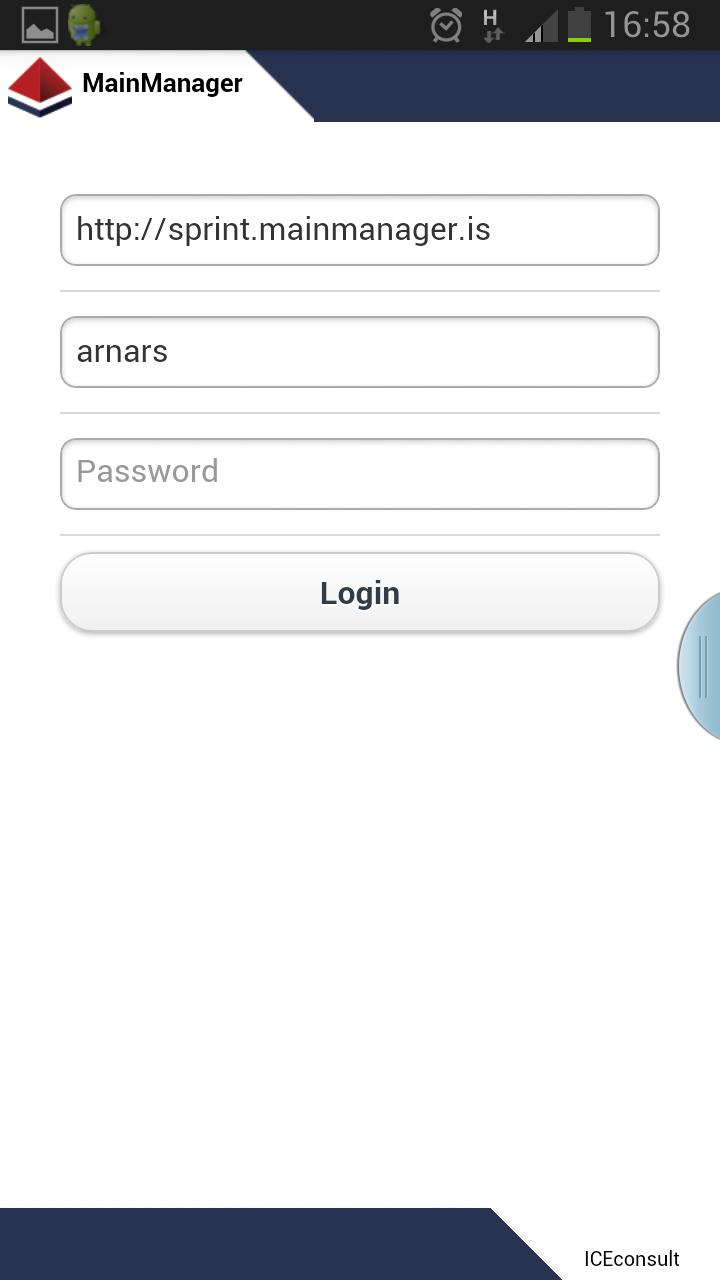Tap the cellular signal strength icon

click(537, 24)
